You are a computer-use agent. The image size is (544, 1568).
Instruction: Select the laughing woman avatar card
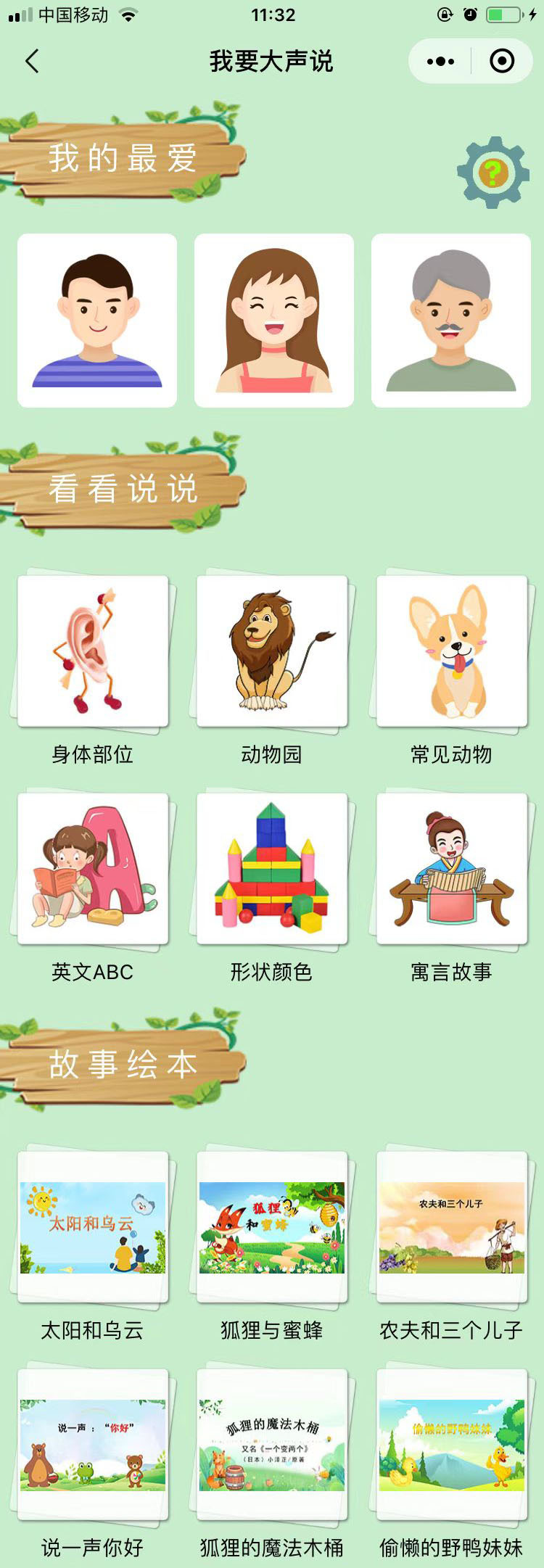tap(274, 320)
